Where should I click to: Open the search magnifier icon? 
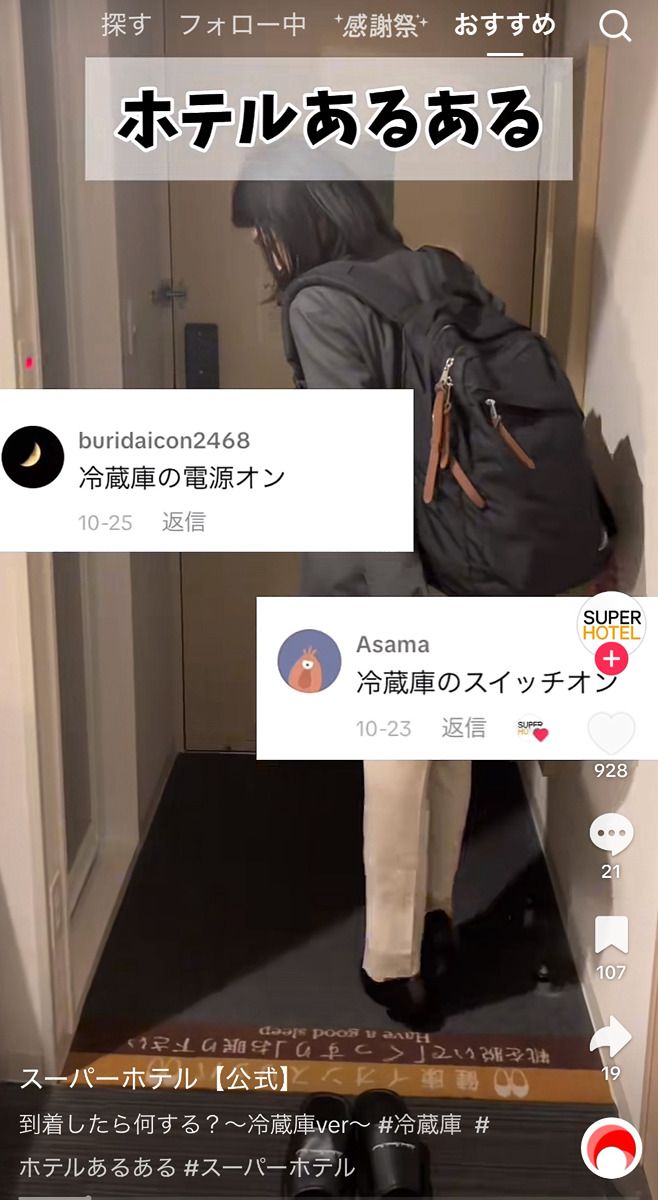pos(615,27)
